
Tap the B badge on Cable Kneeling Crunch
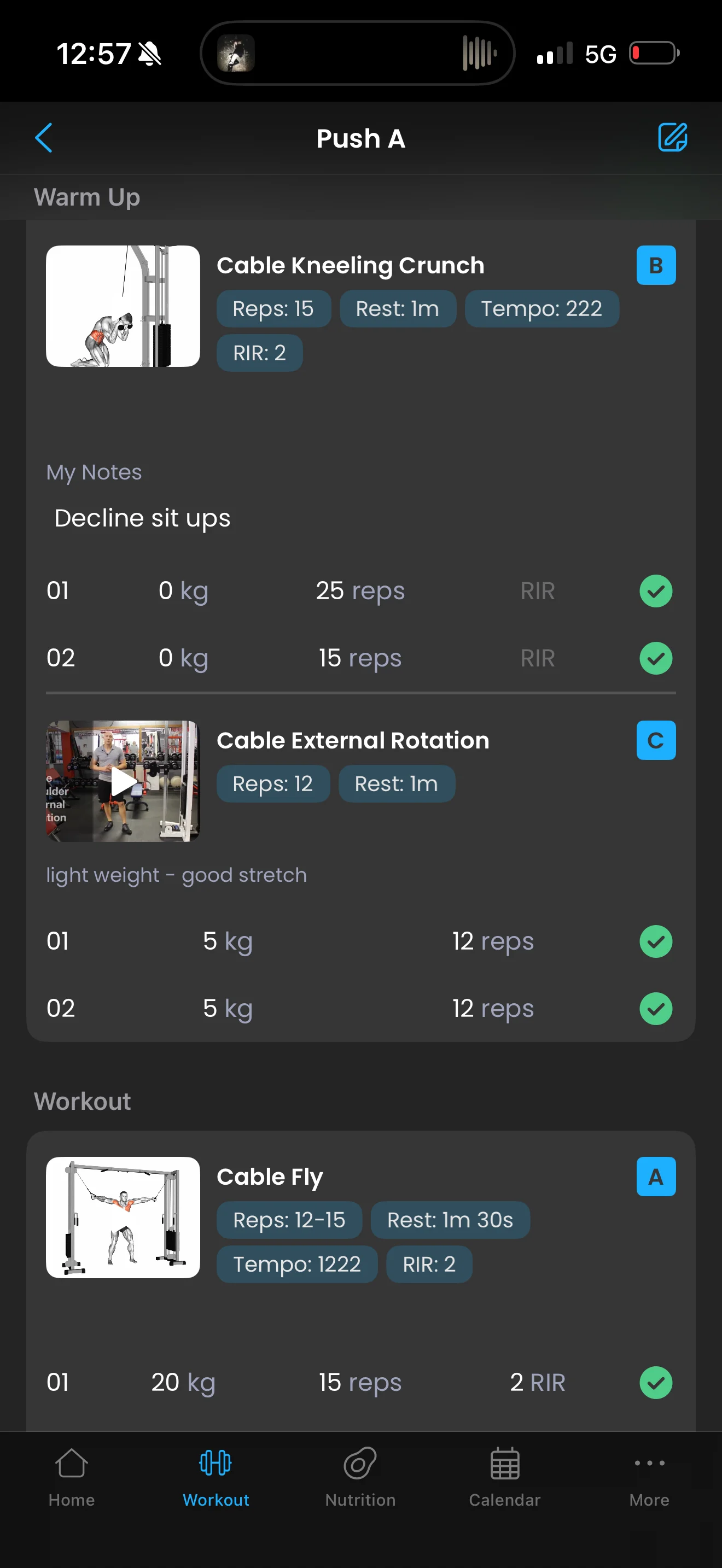(x=656, y=265)
